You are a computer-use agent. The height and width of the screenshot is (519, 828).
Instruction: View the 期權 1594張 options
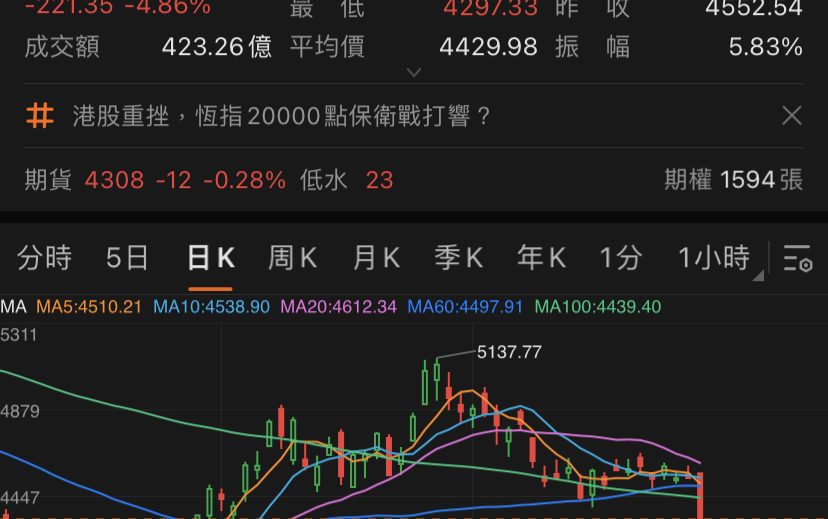coord(733,180)
